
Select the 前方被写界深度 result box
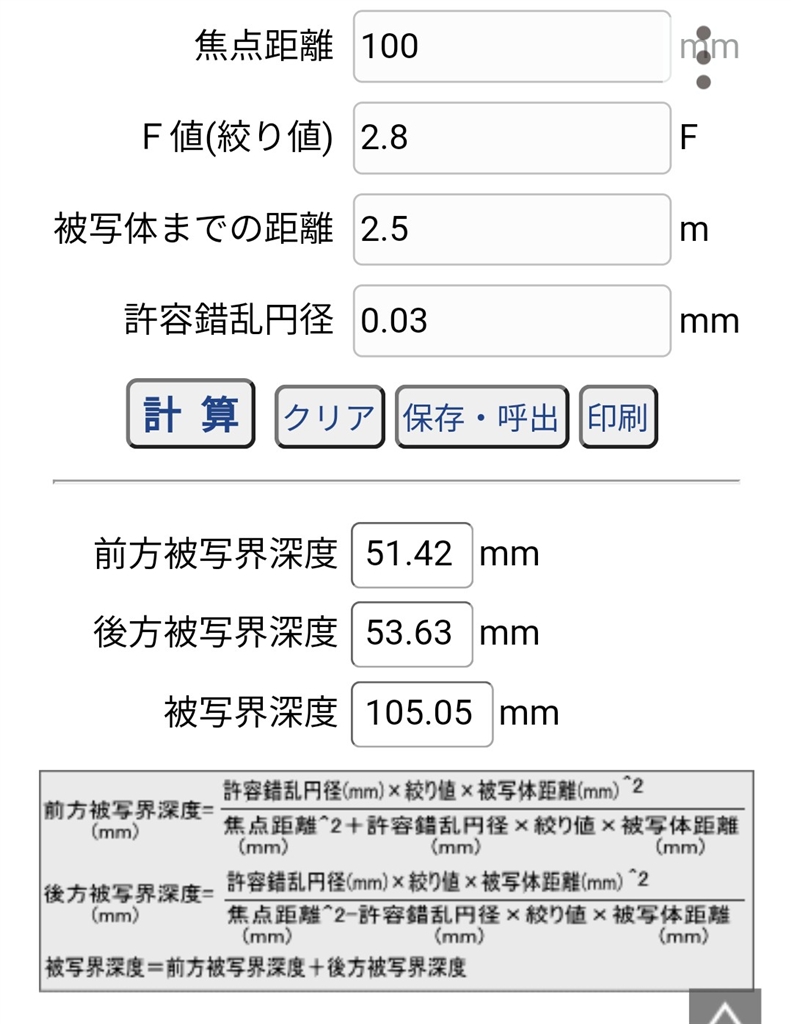(x=411, y=554)
